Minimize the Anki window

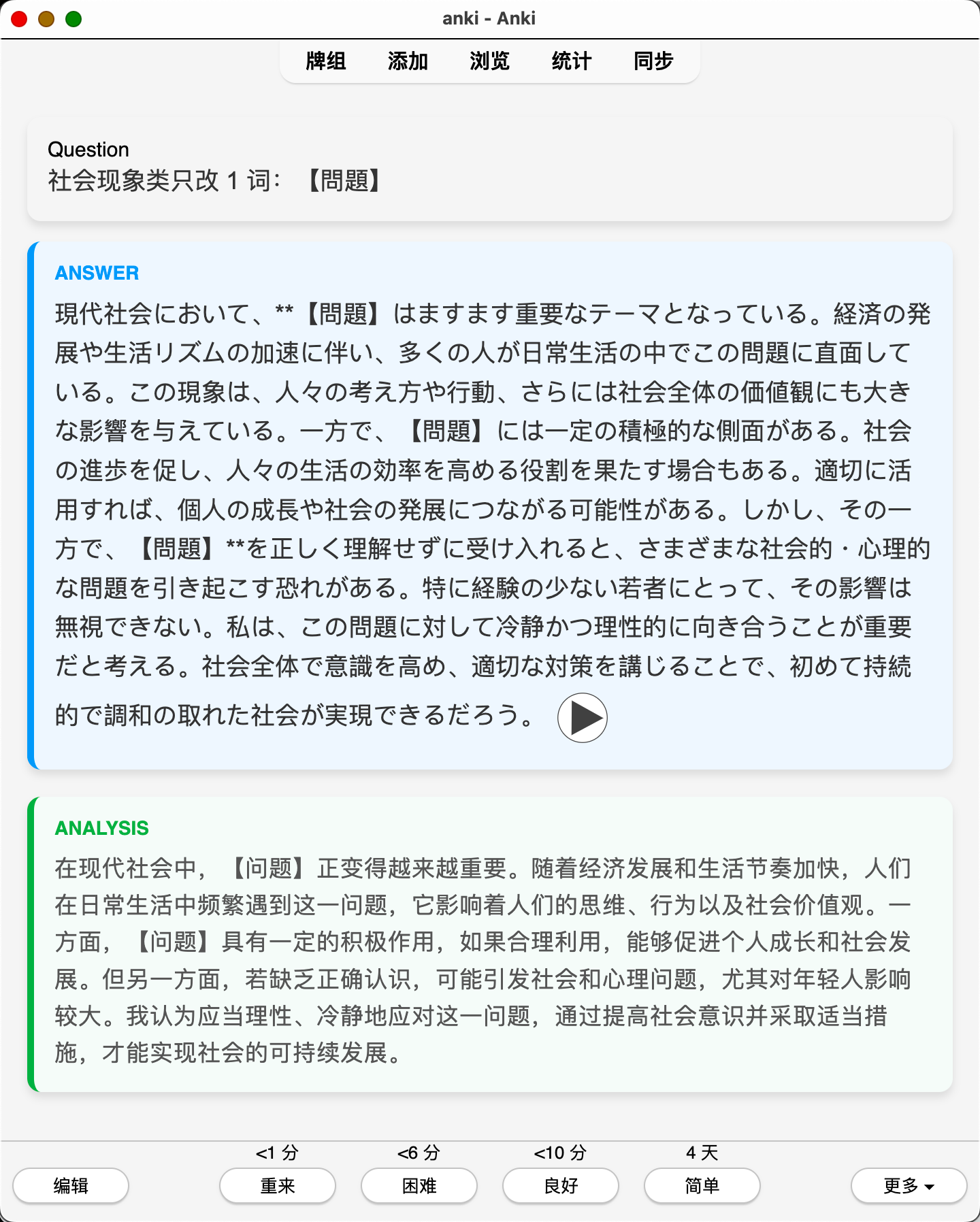point(46,19)
